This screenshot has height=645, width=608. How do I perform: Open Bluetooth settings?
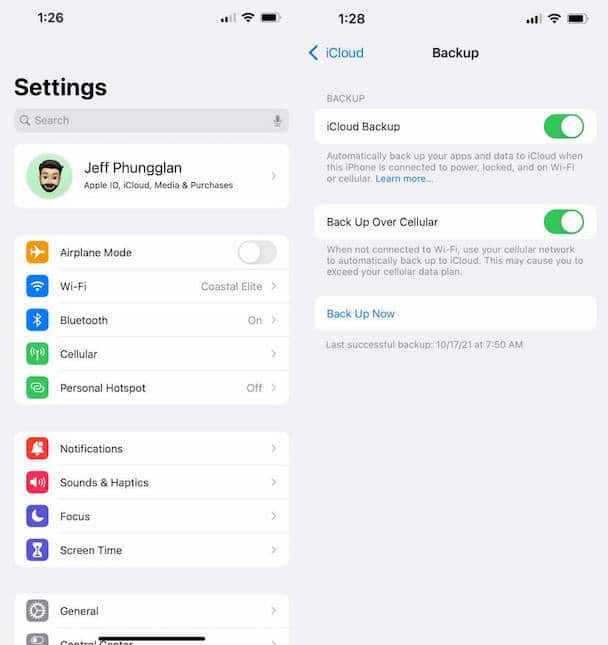pos(151,320)
